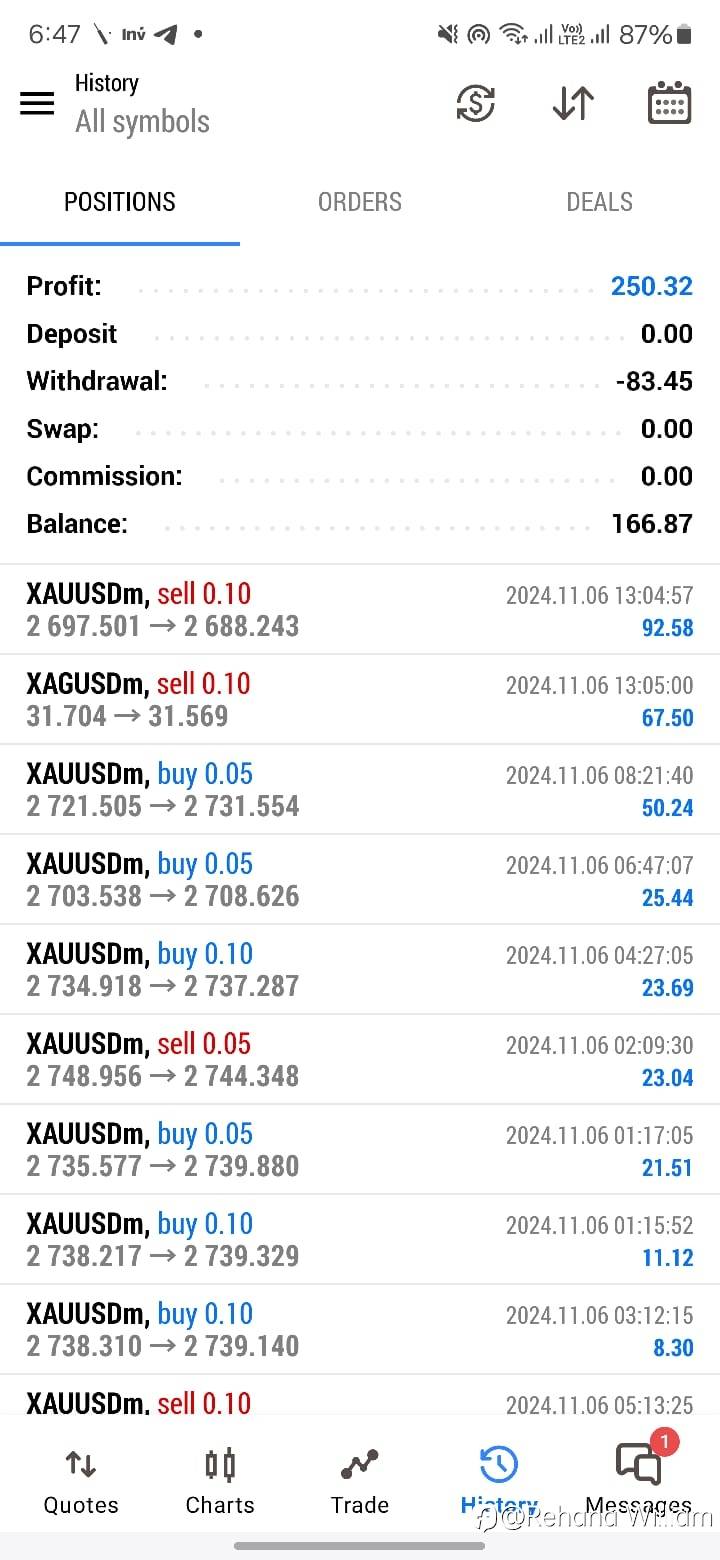
Task: Switch to the Trade tab
Action: [x=360, y=1482]
